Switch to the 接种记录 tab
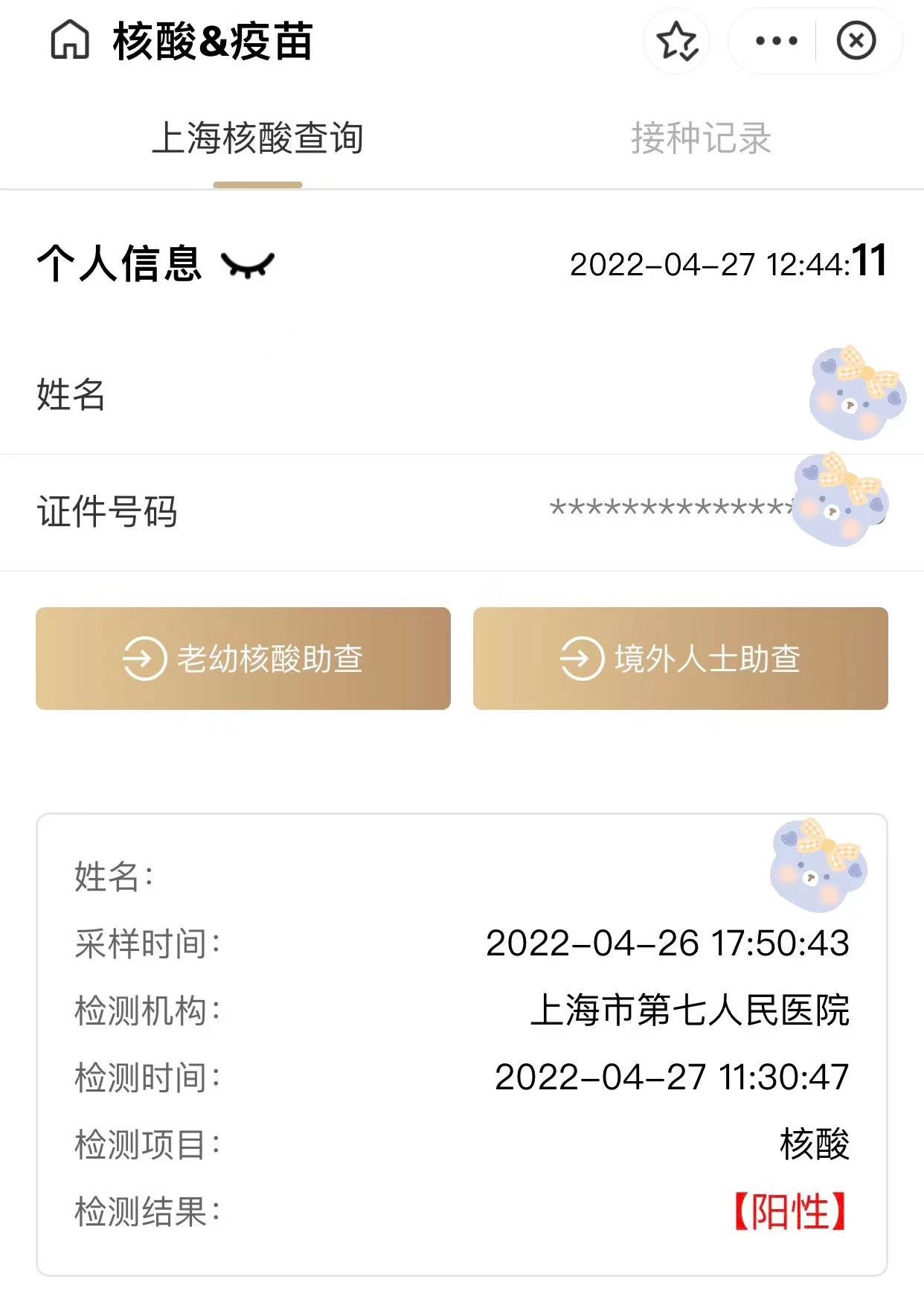The width and height of the screenshot is (924, 1291). (x=700, y=138)
